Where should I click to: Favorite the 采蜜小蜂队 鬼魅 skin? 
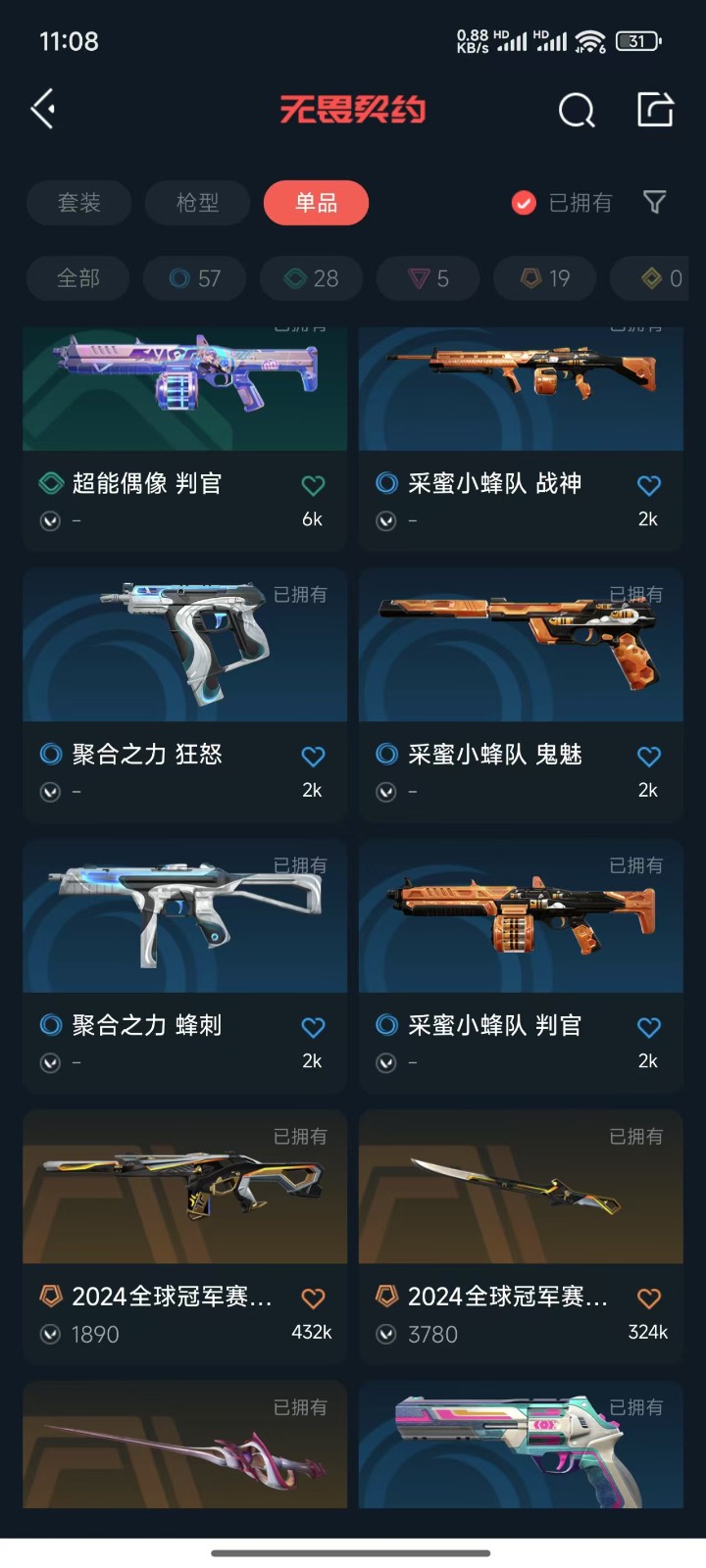tap(648, 756)
